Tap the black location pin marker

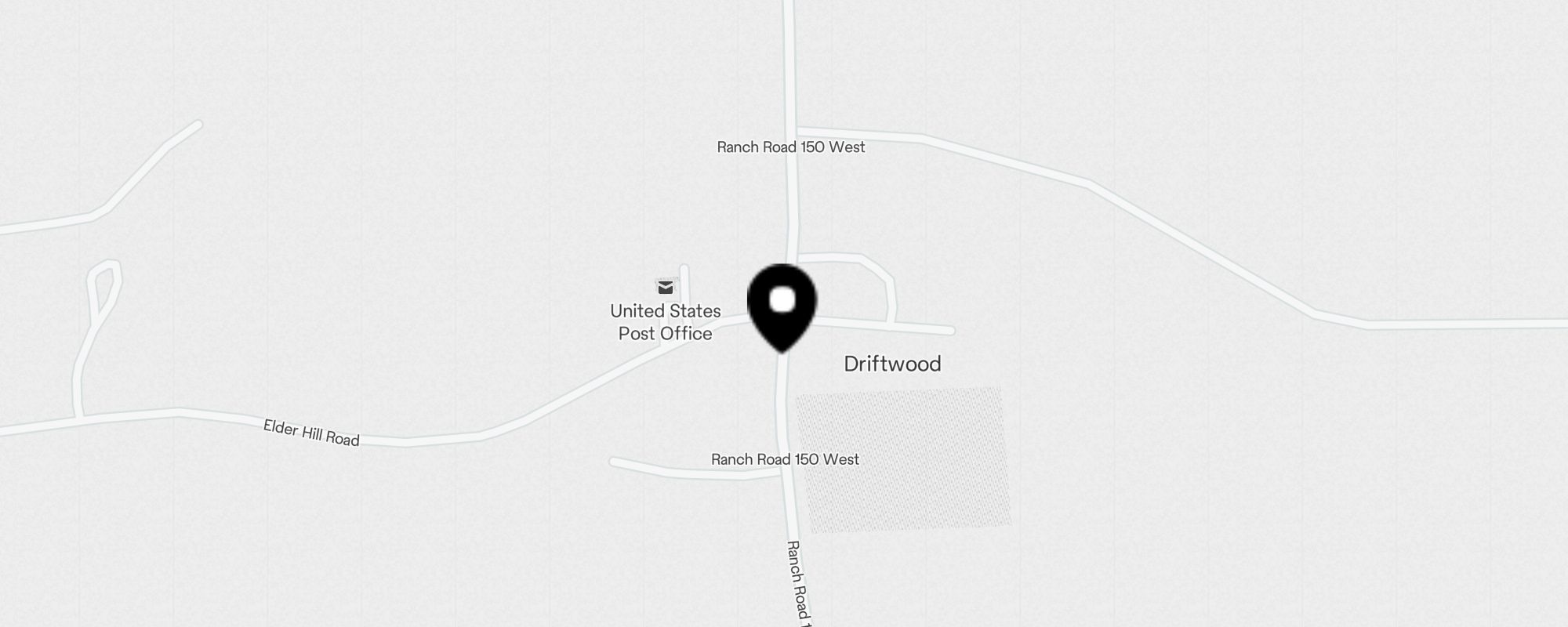click(x=782, y=306)
